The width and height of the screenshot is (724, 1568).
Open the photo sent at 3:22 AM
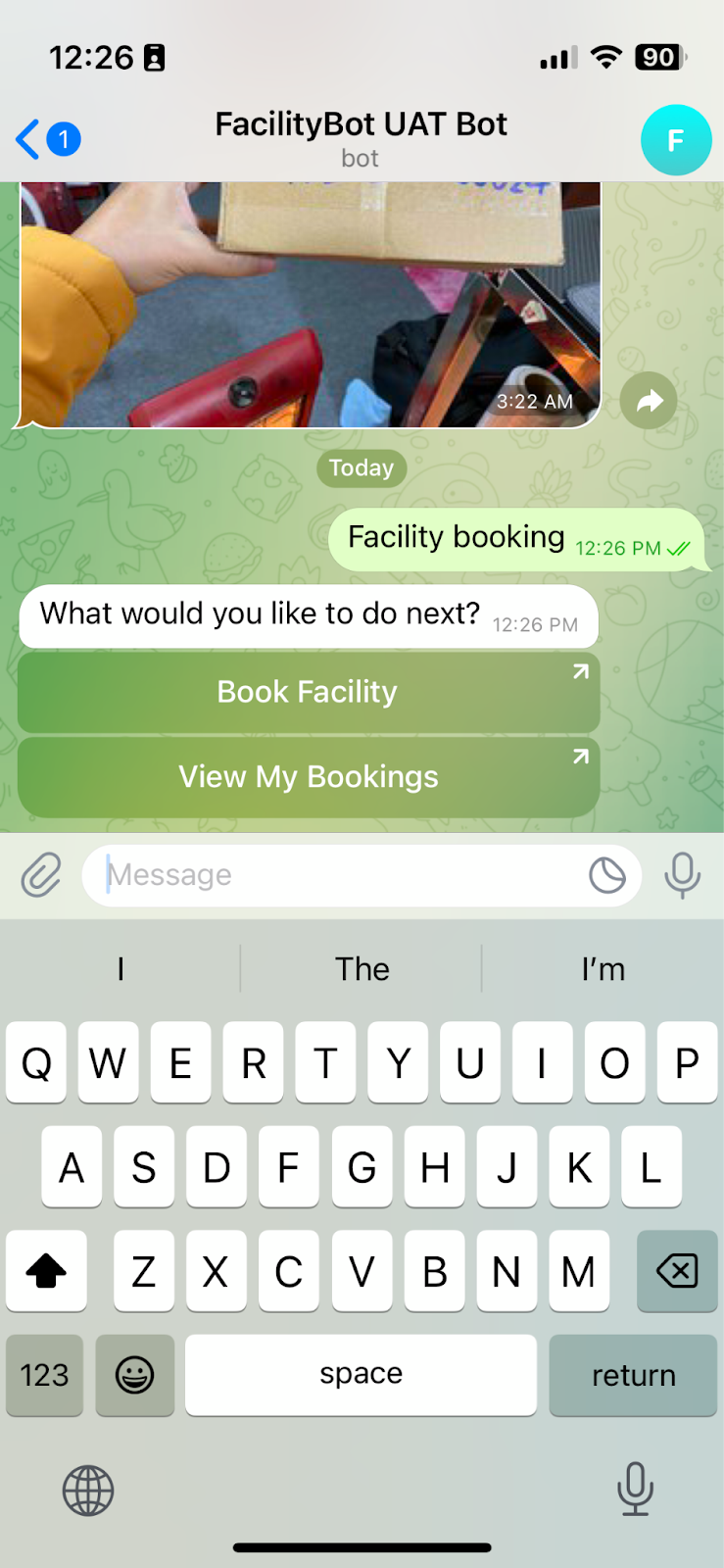tap(310, 304)
